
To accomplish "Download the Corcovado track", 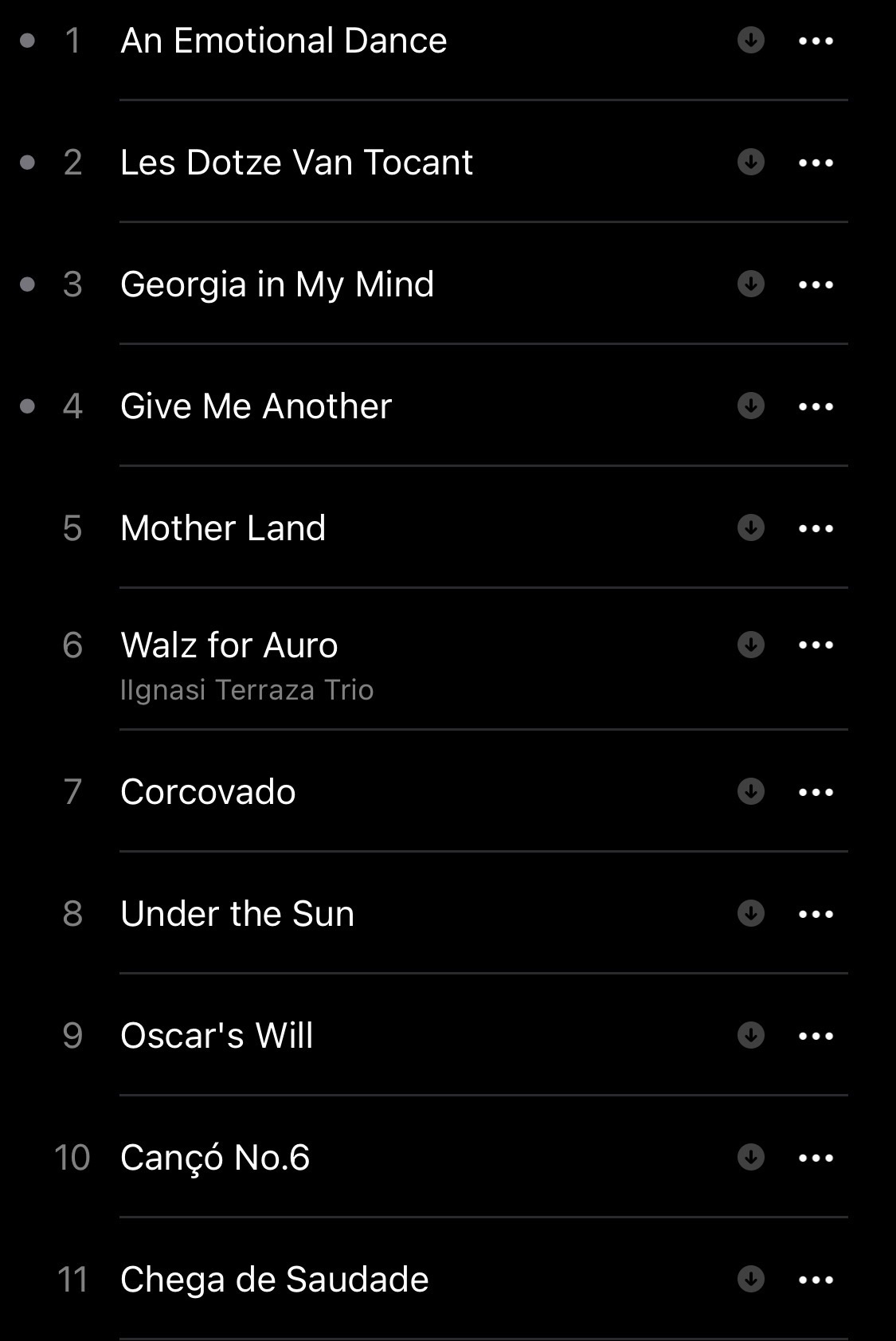I will click(x=750, y=792).
